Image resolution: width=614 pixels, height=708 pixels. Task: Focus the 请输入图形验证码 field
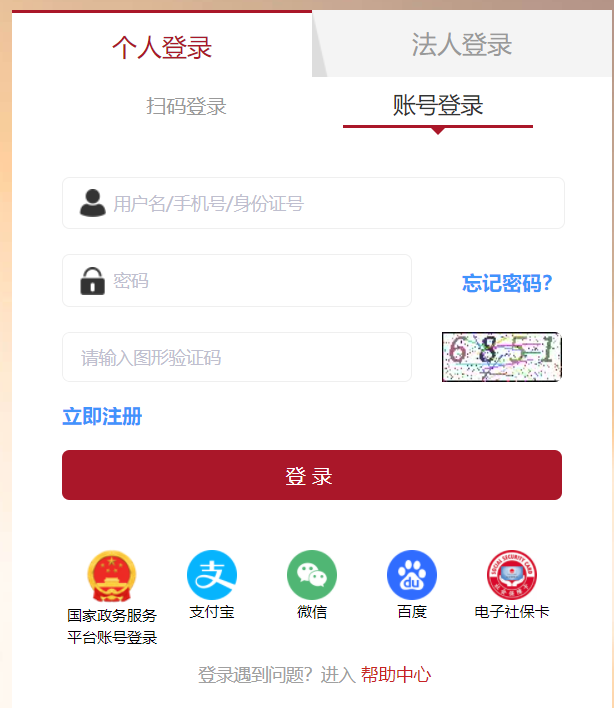click(x=237, y=358)
